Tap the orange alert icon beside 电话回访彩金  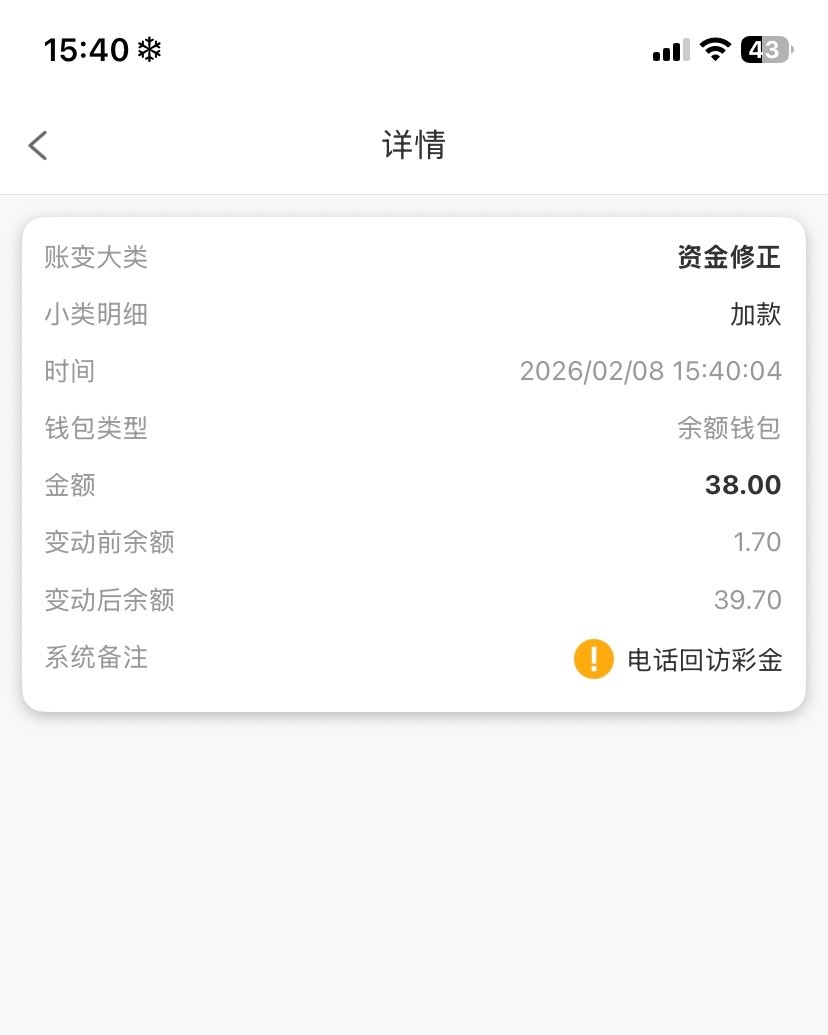594,659
